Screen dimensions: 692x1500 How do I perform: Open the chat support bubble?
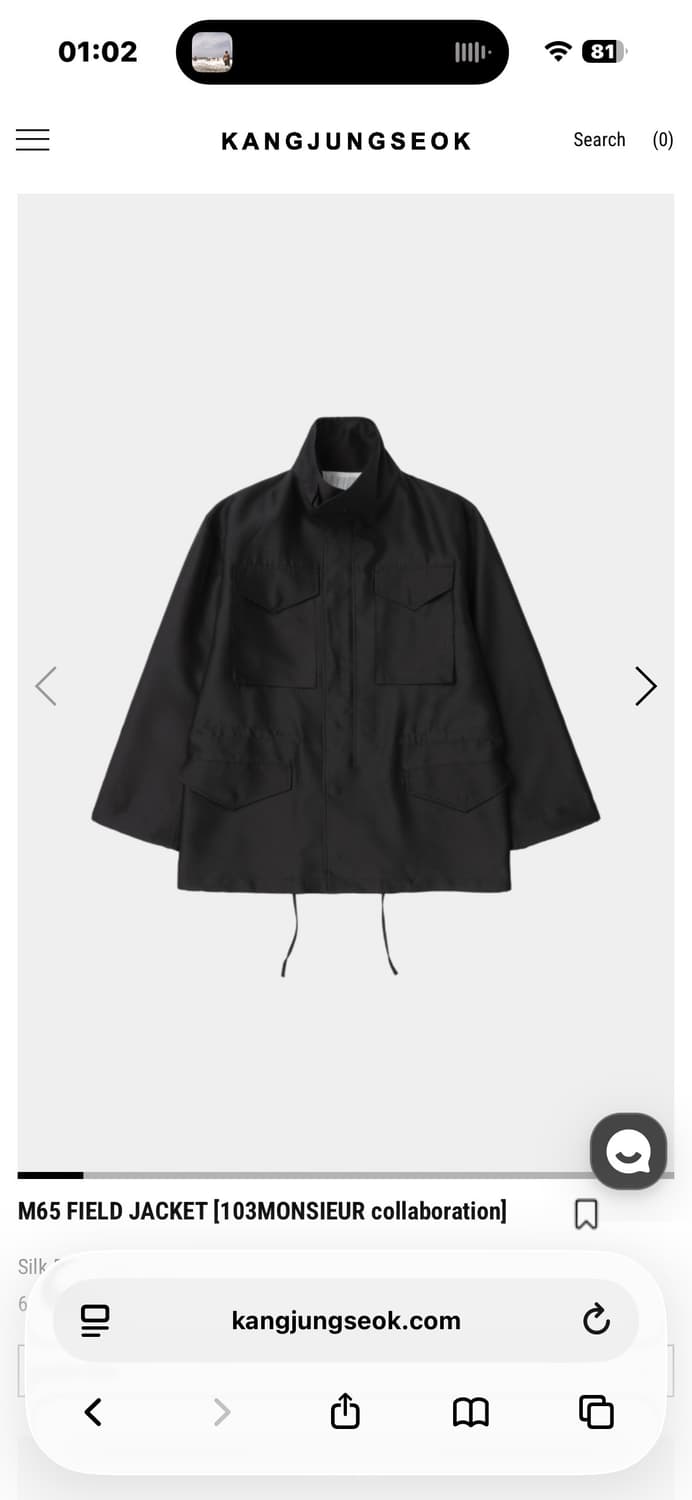628,1151
